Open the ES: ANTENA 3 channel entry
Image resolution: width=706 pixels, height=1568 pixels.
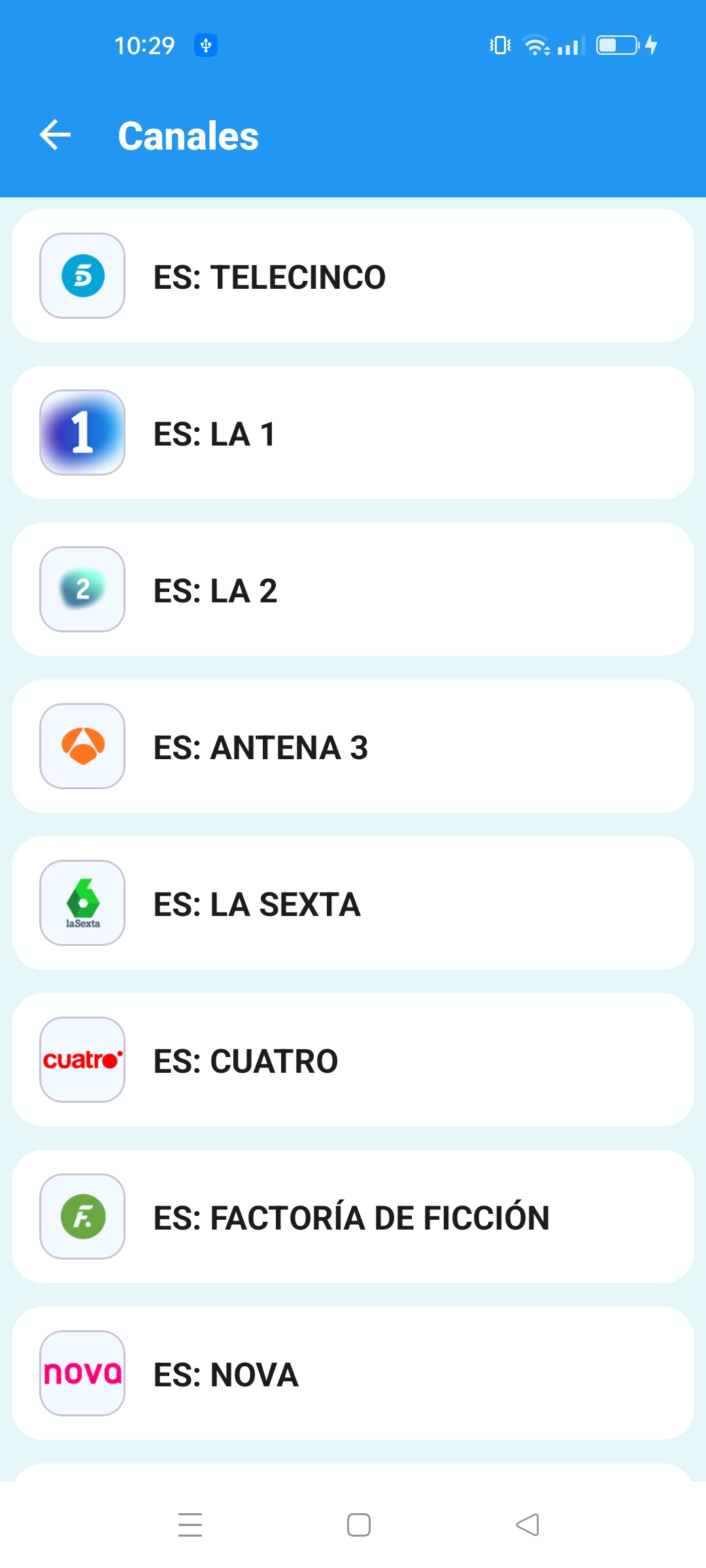click(x=353, y=747)
